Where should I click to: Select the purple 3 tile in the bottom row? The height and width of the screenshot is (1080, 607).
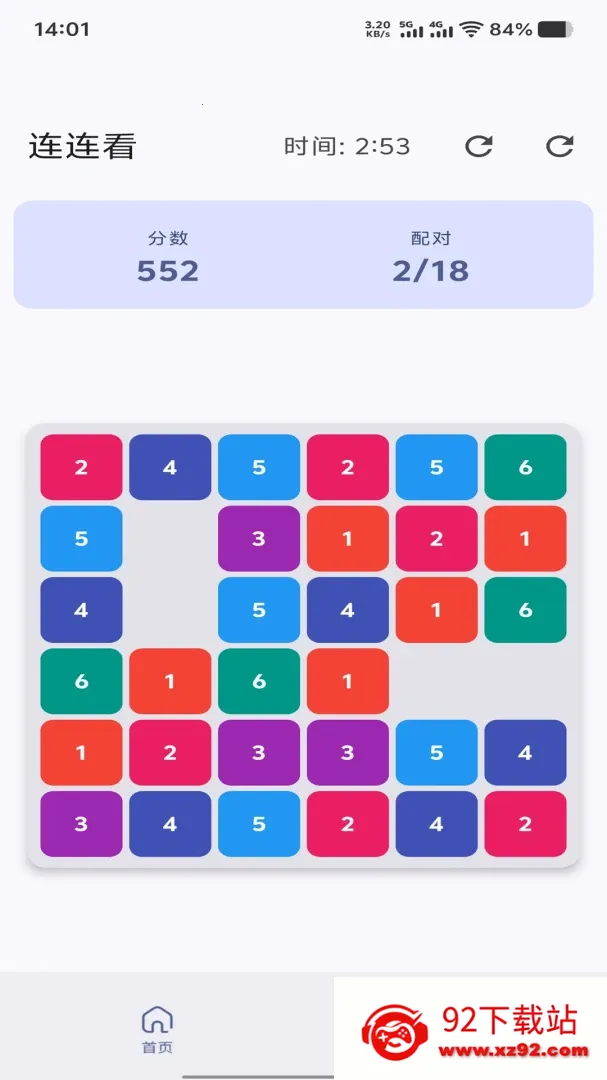81,824
